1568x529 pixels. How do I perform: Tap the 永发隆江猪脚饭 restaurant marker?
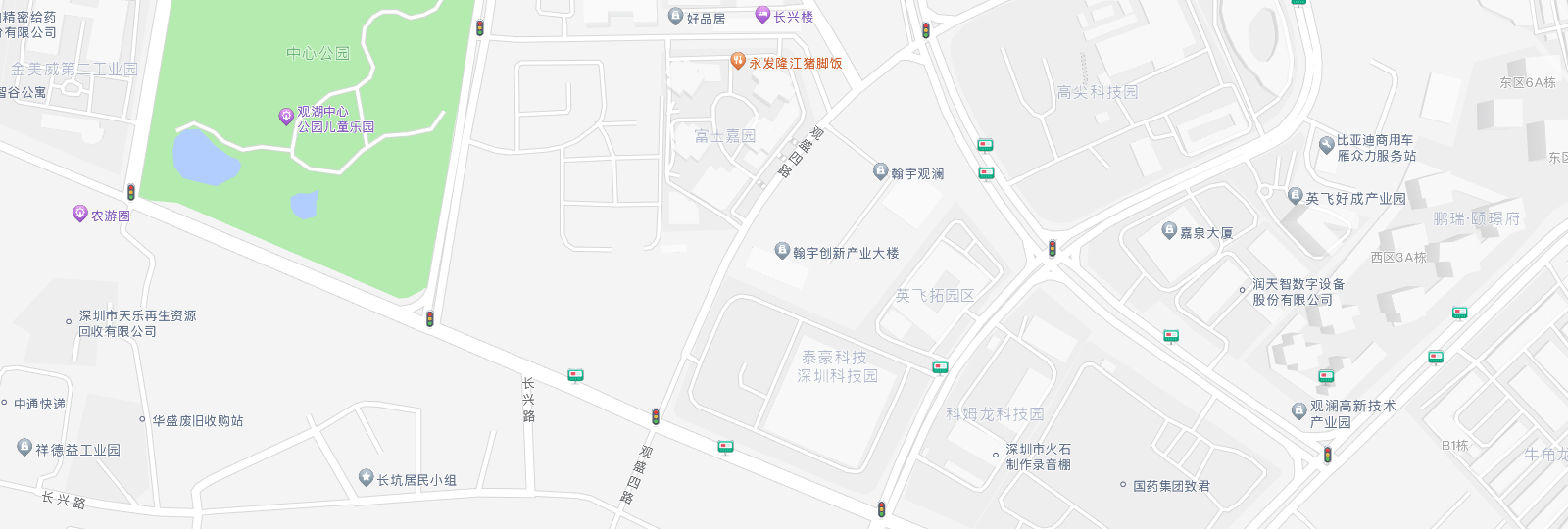point(738,61)
